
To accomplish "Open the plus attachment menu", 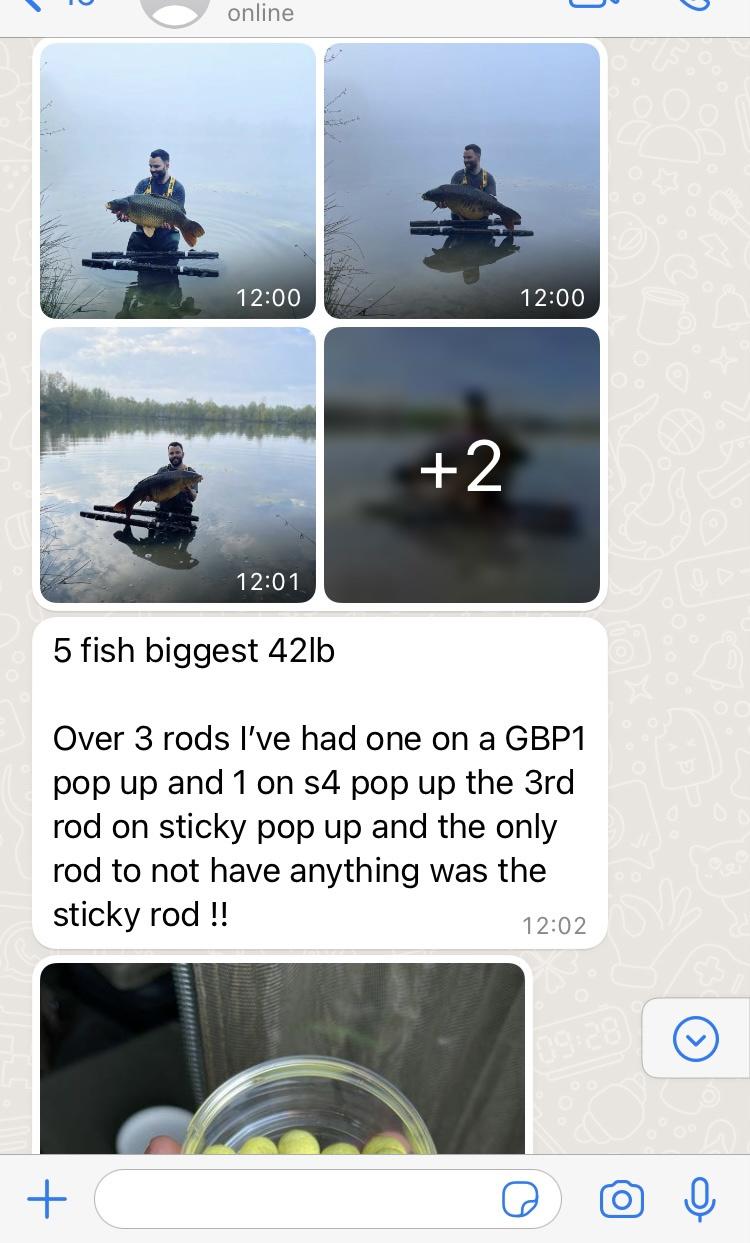I will tap(47, 1199).
